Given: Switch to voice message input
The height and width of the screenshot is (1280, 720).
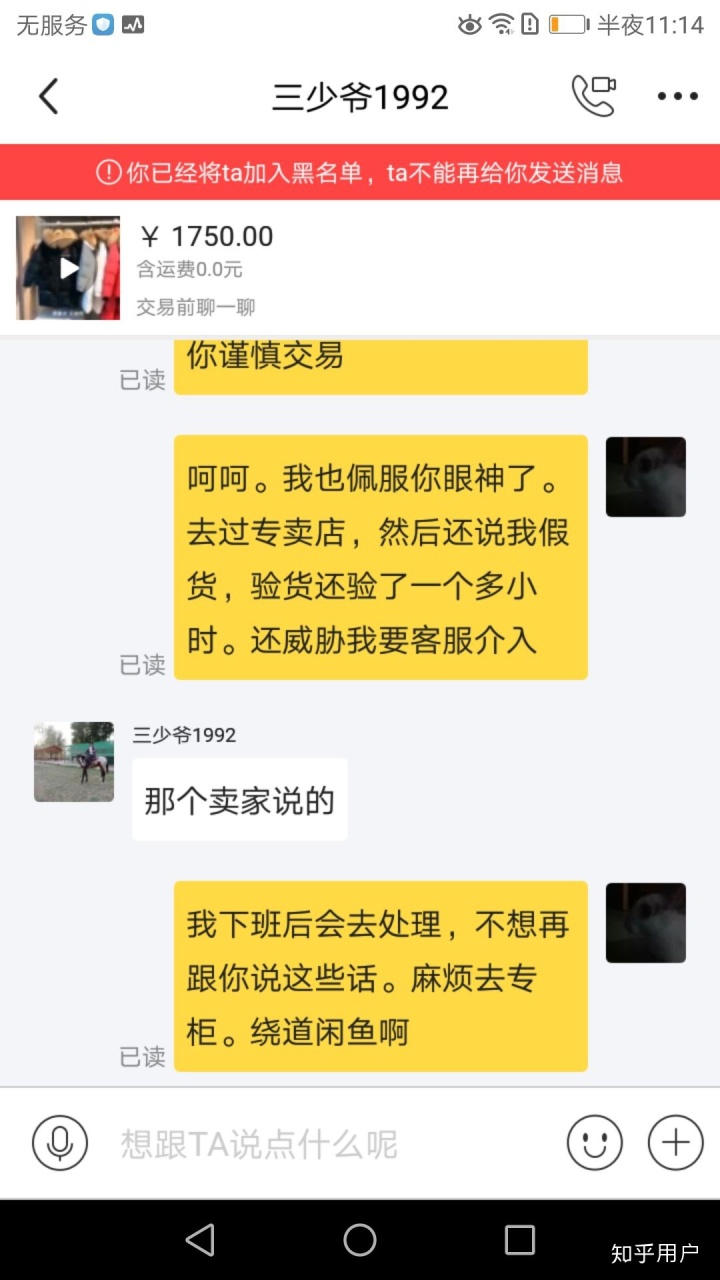Looking at the screenshot, I should (x=60, y=1142).
